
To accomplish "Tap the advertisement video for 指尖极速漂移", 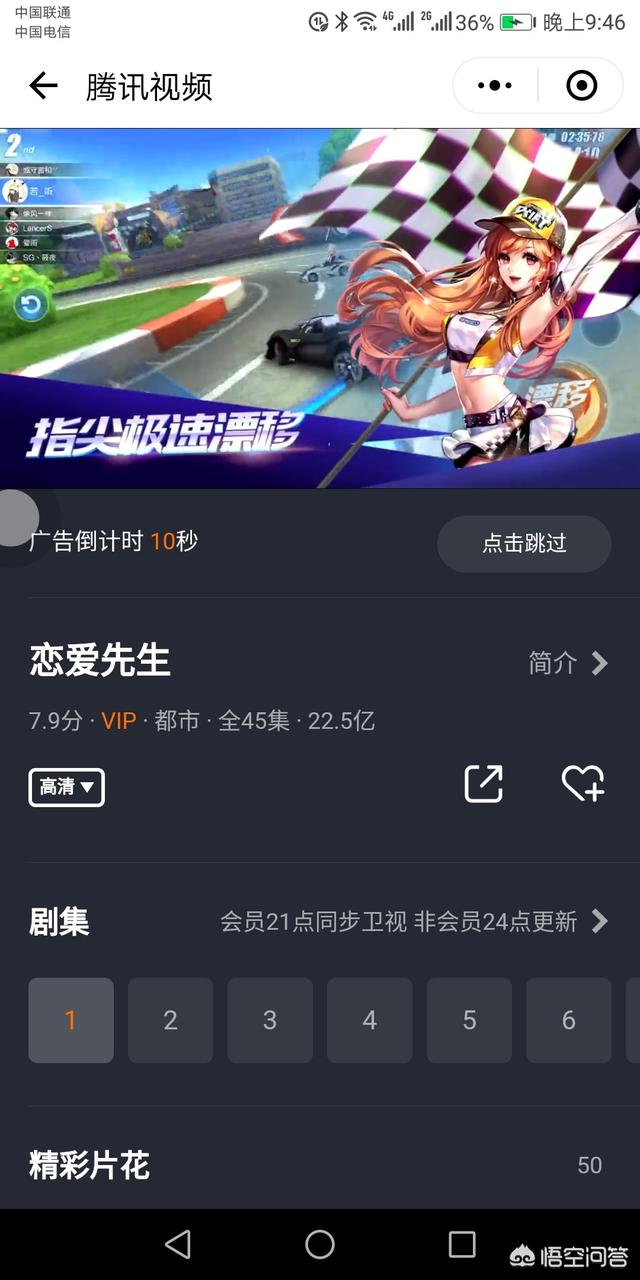I will [x=320, y=308].
